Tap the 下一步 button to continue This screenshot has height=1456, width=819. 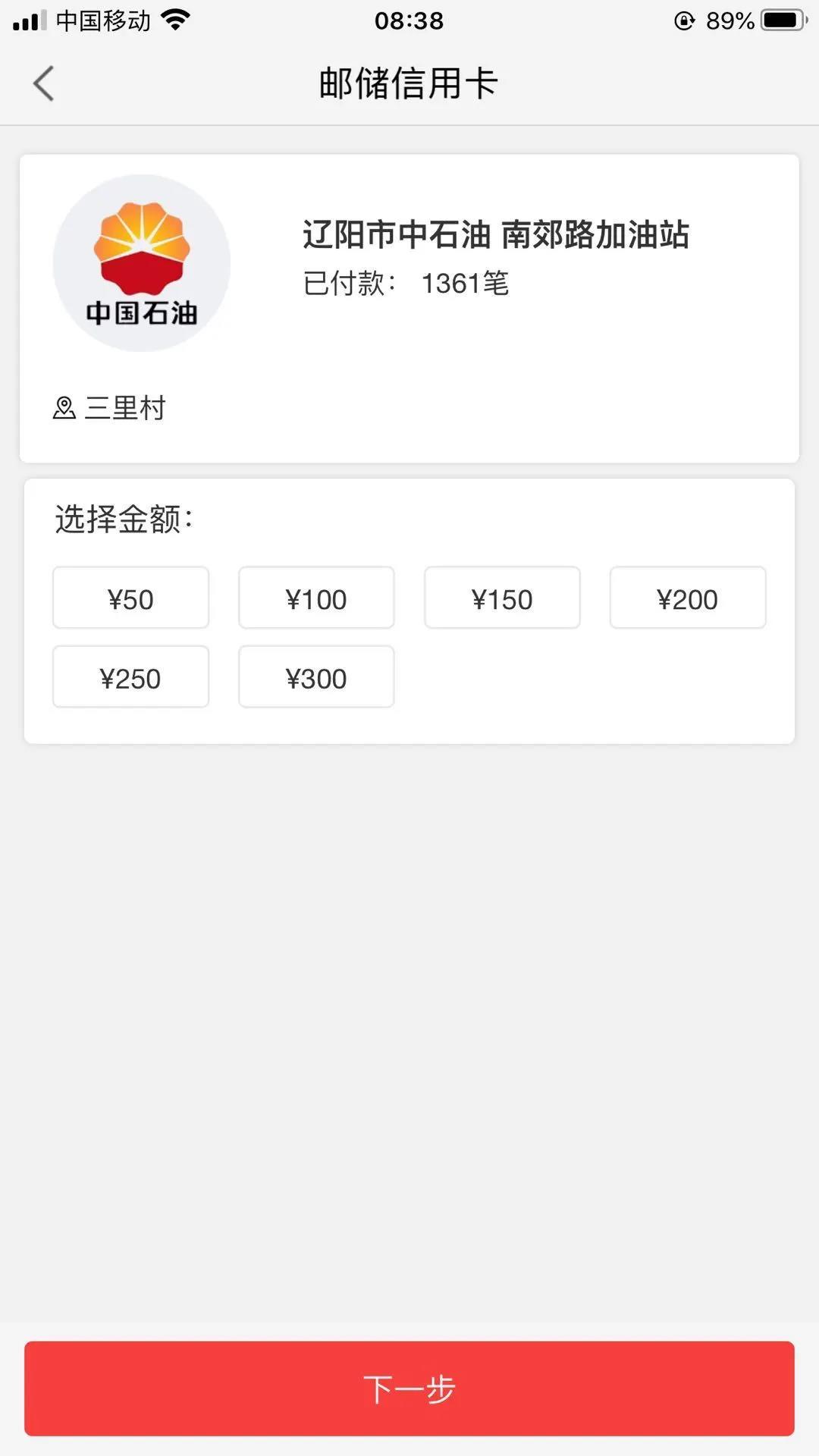click(x=409, y=1389)
